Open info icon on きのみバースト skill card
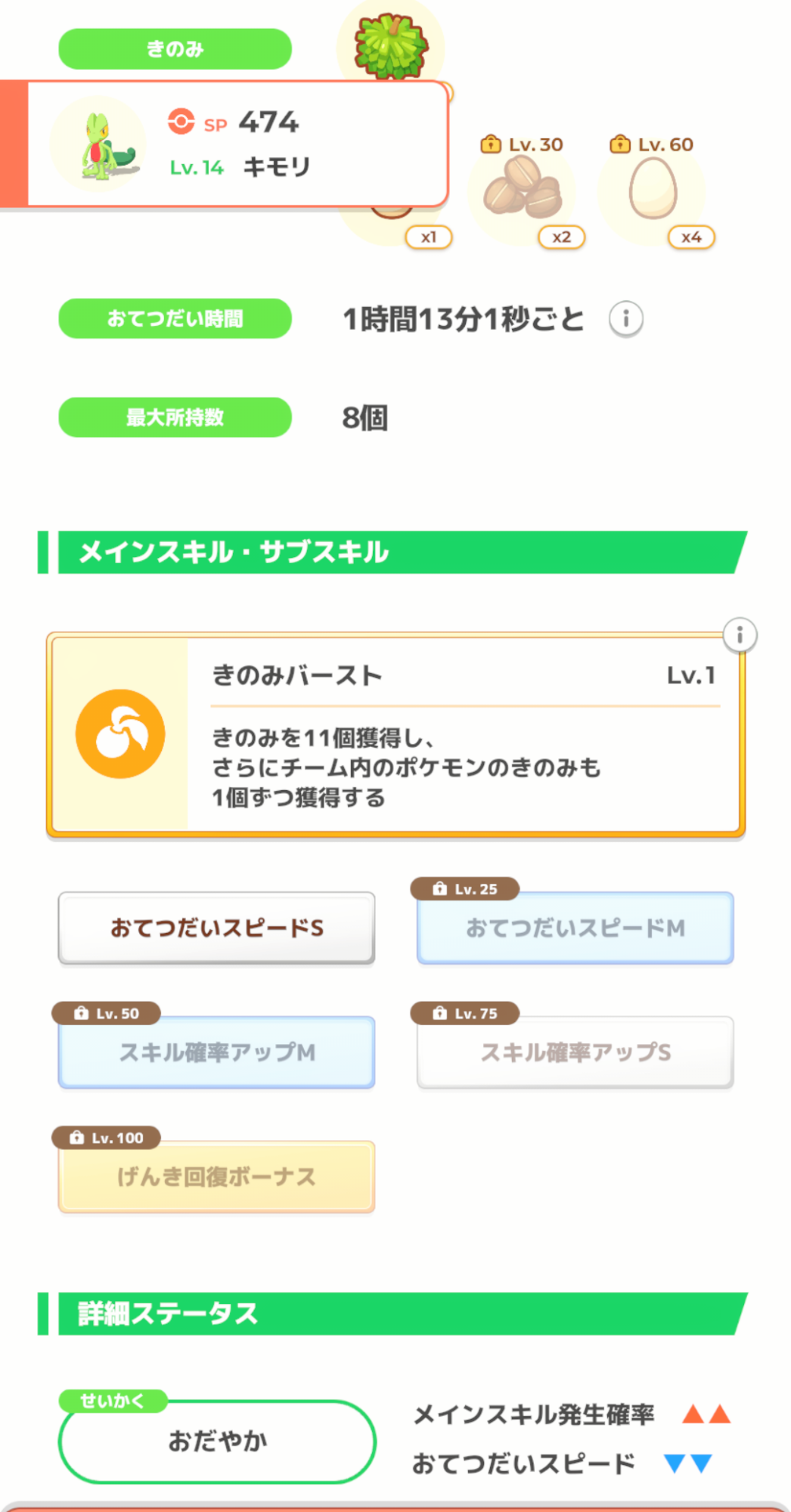The width and height of the screenshot is (791, 1512). (740, 635)
